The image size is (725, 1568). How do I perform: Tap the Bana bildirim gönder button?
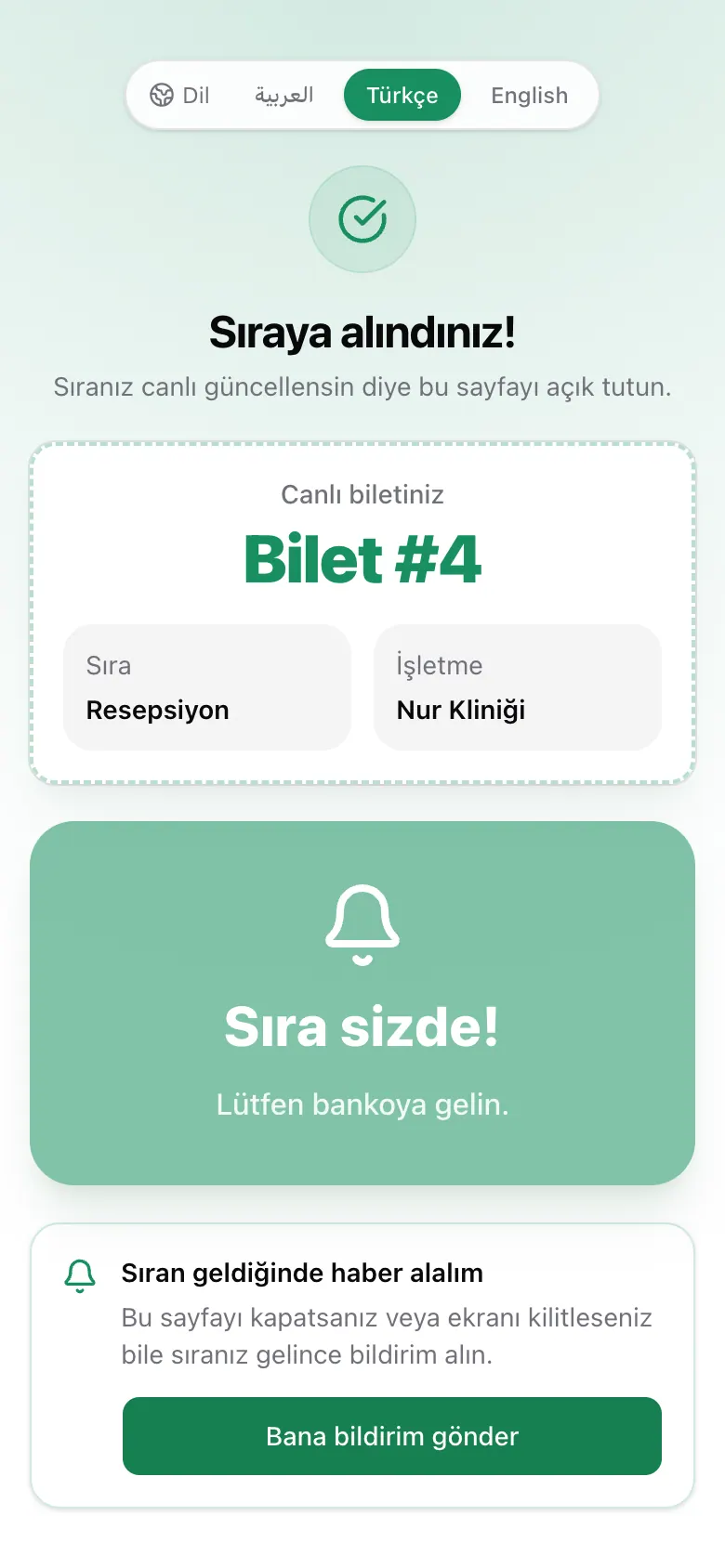point(392,1436)
